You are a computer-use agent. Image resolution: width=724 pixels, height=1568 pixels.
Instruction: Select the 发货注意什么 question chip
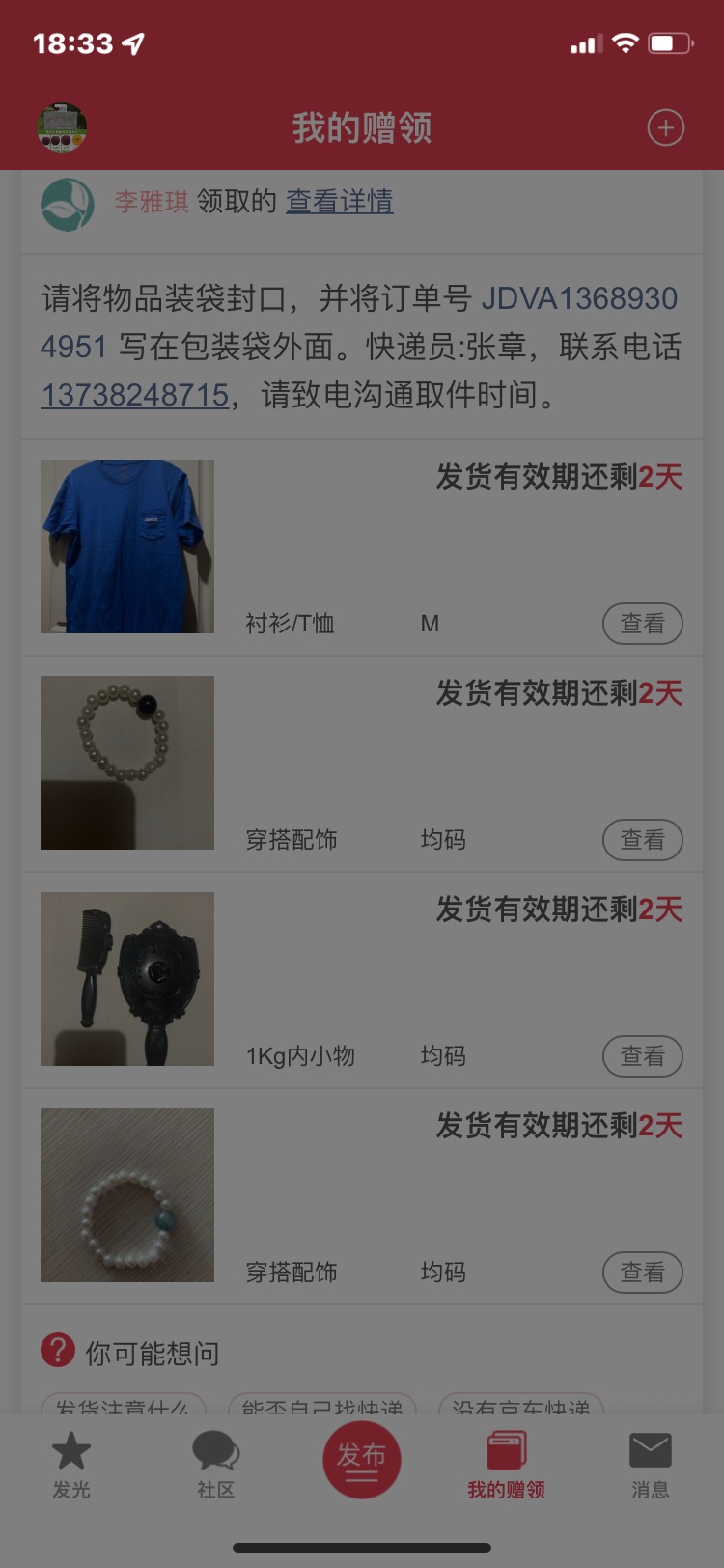pos(123,1405)
